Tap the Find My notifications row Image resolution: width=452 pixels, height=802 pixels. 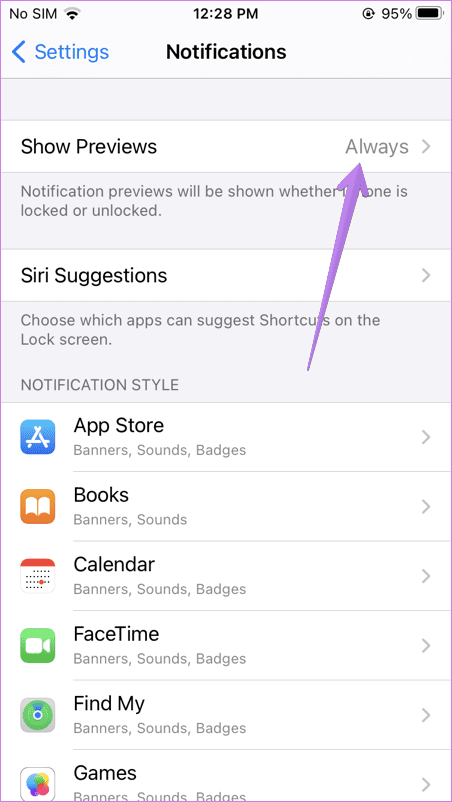tap(226, 715)
